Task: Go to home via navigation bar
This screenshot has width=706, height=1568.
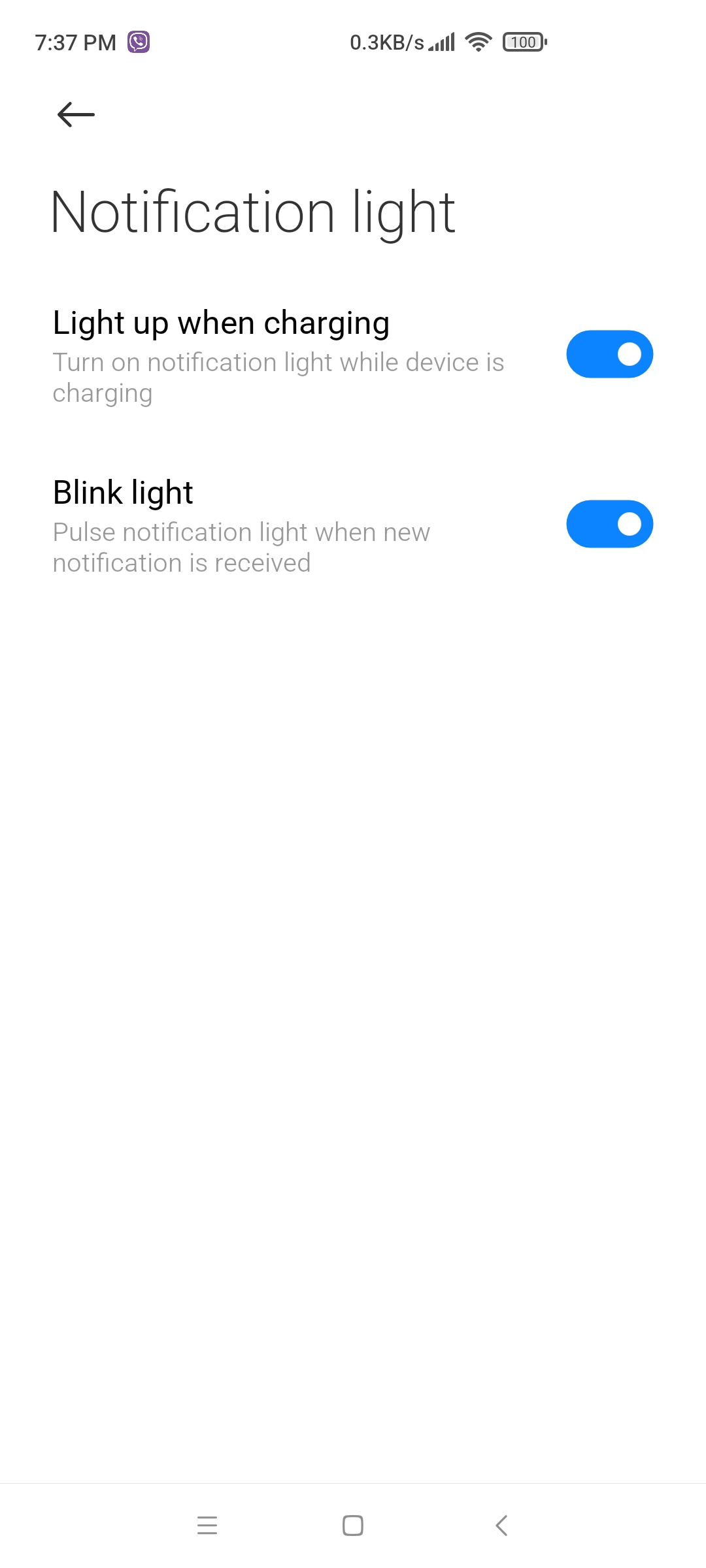Action: coord(353,1526)
